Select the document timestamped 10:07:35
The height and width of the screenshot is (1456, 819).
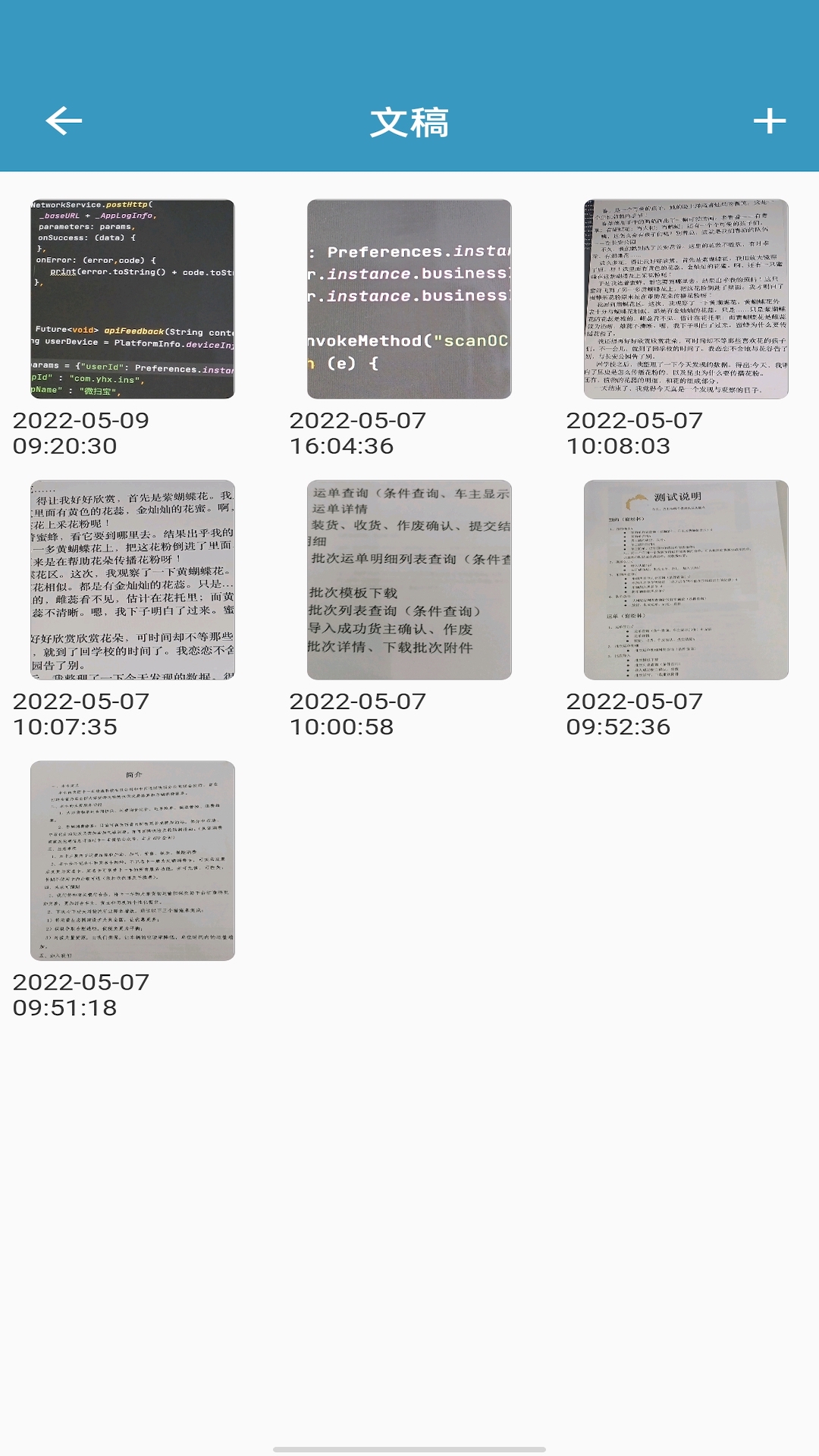pos(133,580)
